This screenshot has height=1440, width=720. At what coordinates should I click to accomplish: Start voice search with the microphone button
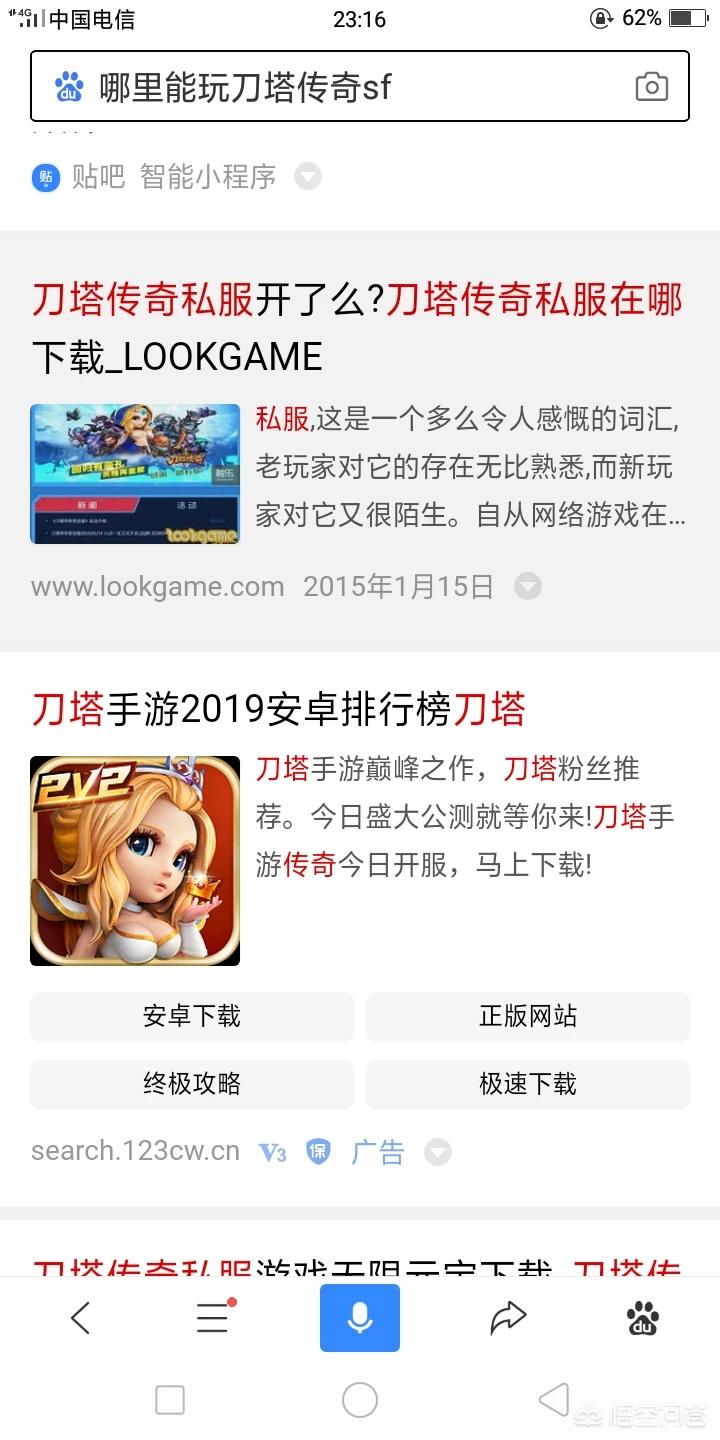click(x=360, y=1318)
